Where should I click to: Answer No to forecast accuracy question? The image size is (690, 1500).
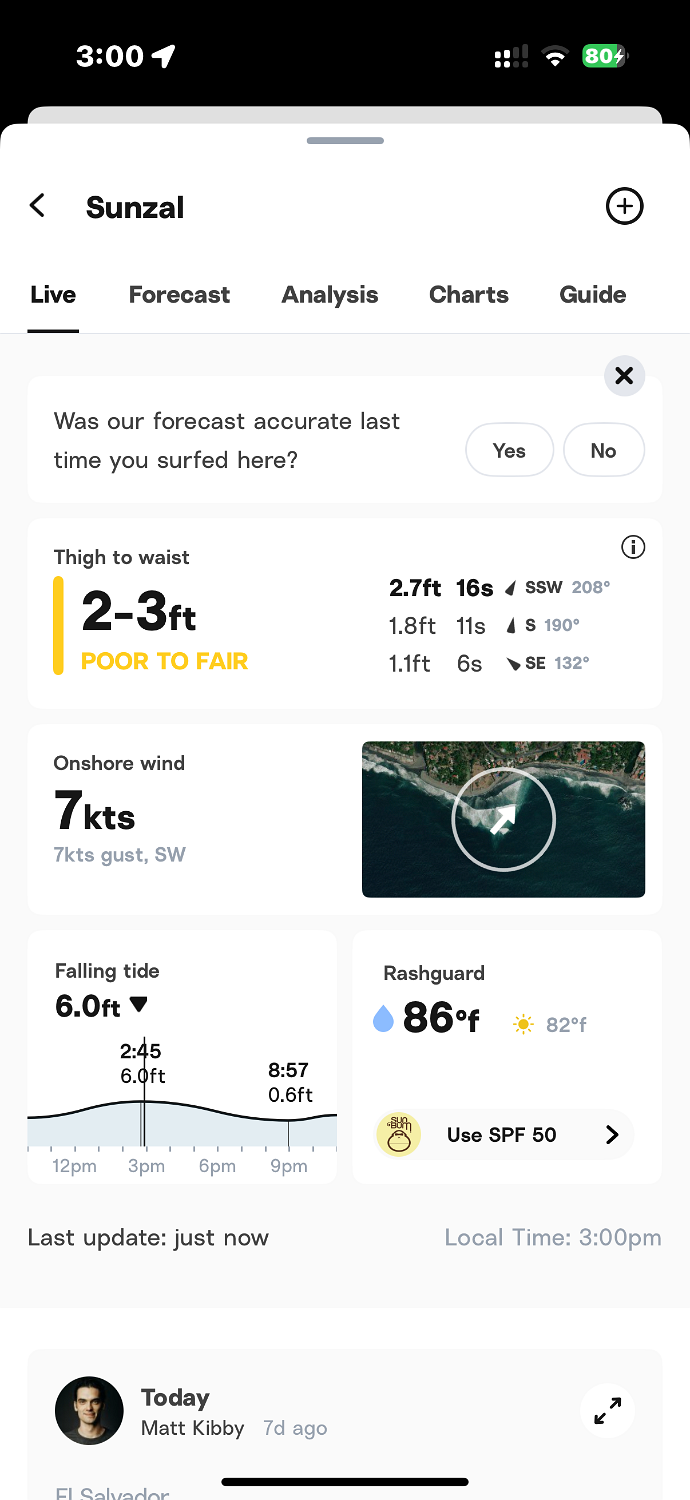pos(604,450)
